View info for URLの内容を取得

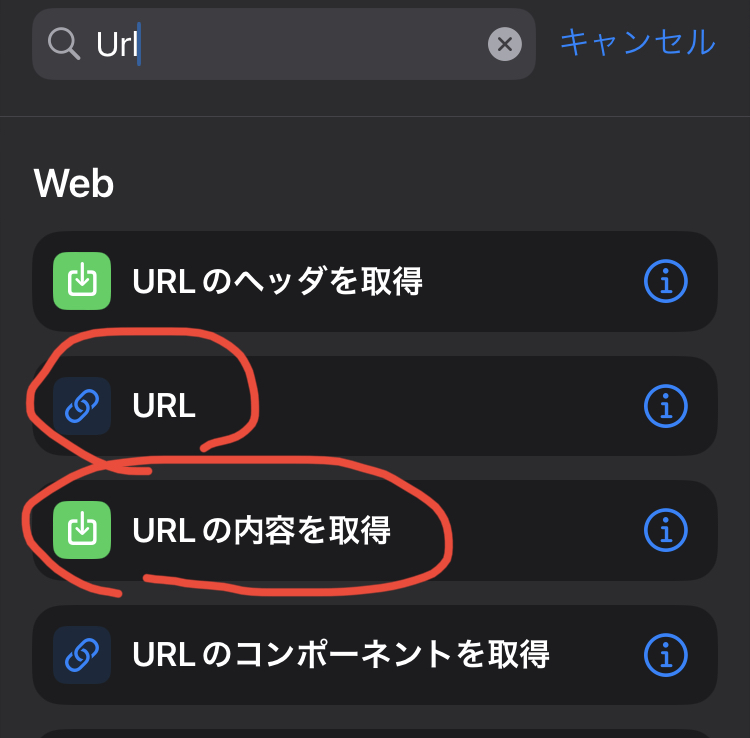666,530
